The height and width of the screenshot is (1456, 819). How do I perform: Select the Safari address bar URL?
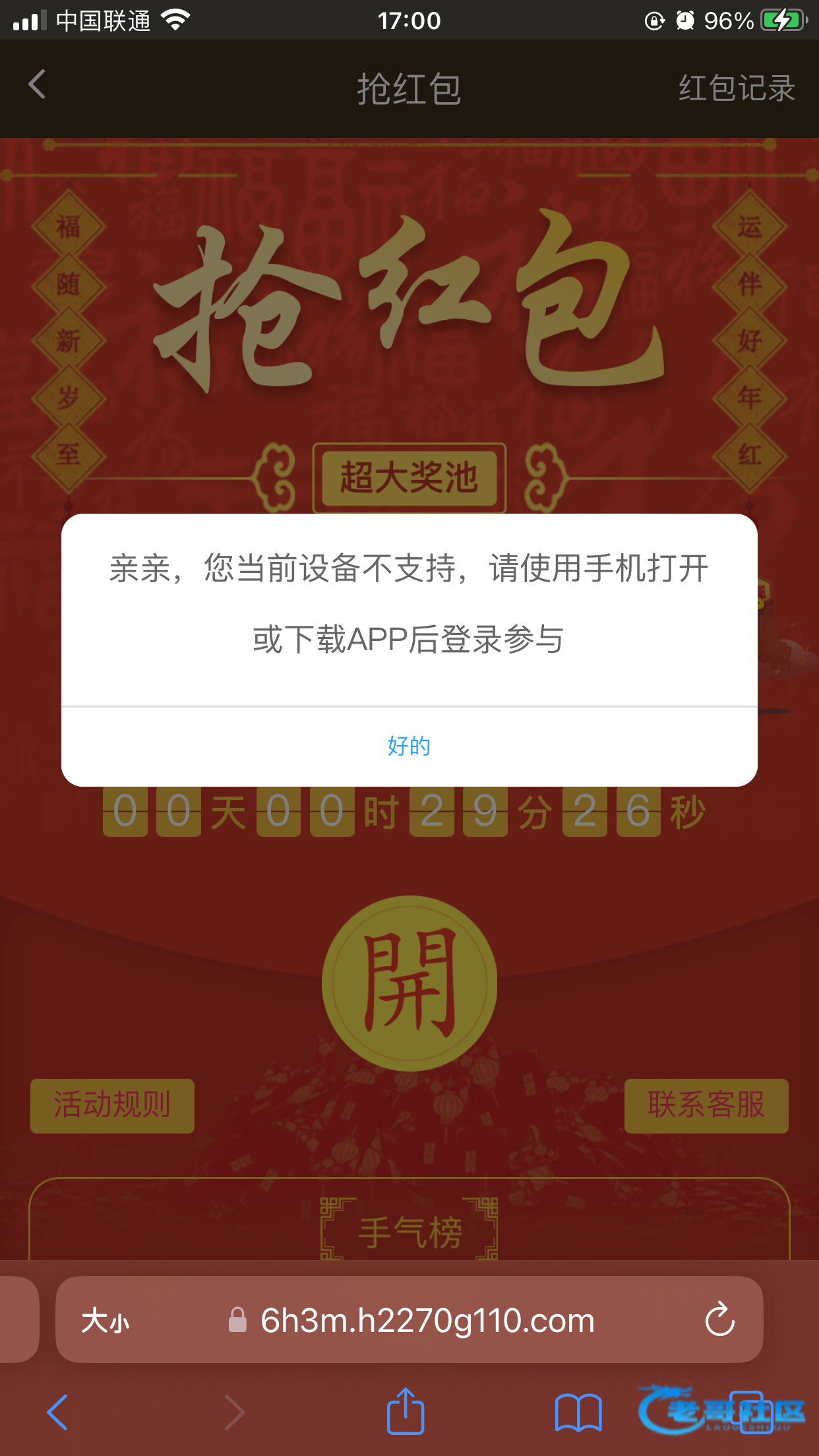pyautogui.click(x=427, y=1321)
